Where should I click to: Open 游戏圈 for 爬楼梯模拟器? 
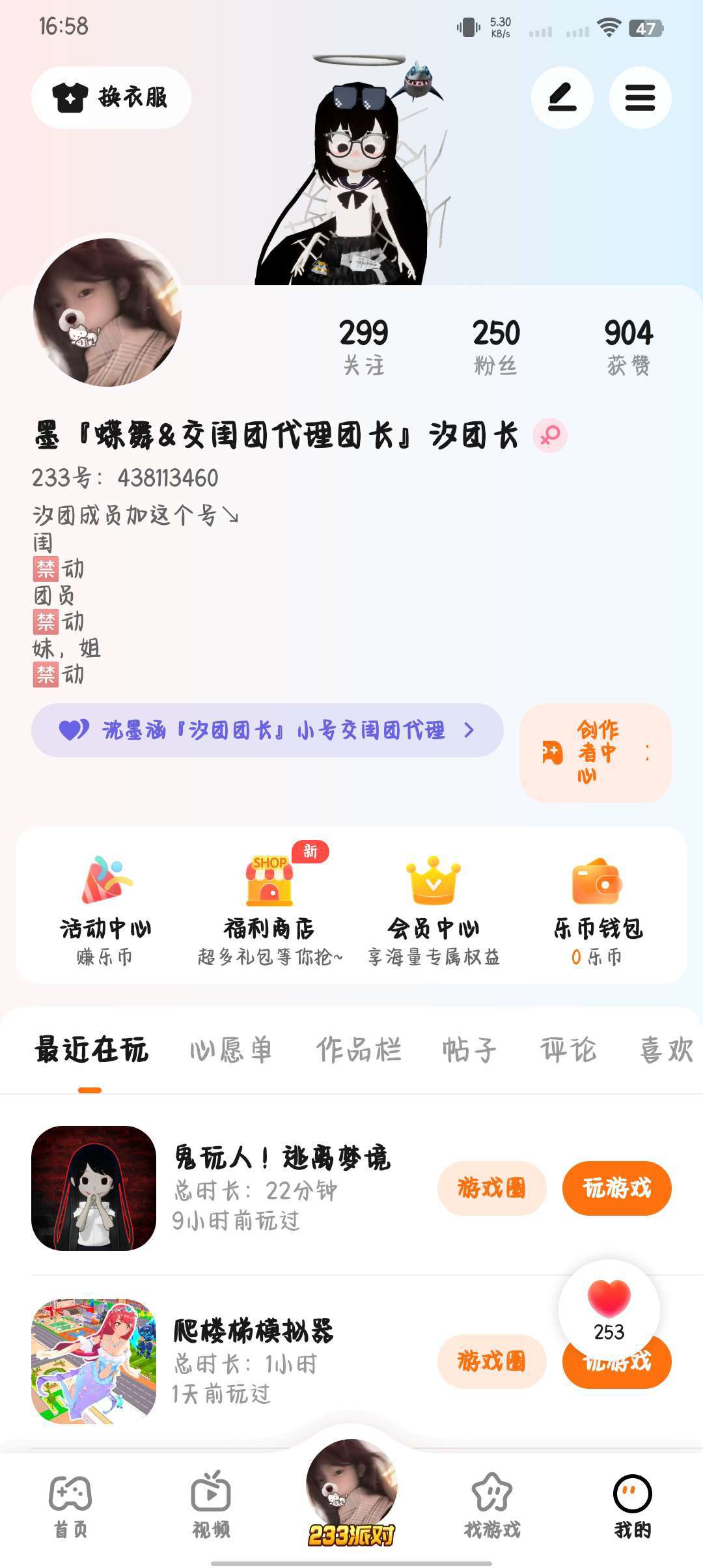pyautogui.click(x=491, y=1361)
